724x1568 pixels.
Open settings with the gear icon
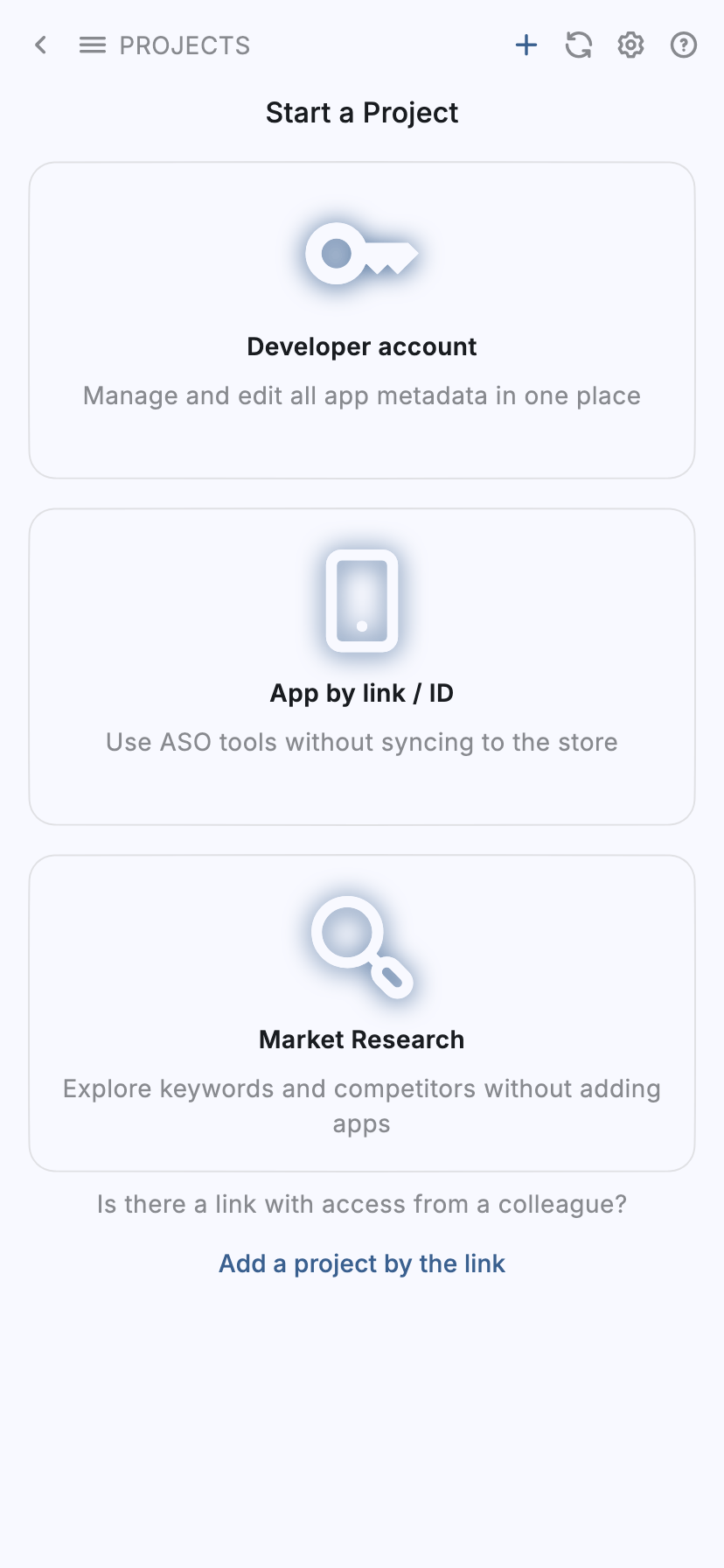[x=630, y=45]
